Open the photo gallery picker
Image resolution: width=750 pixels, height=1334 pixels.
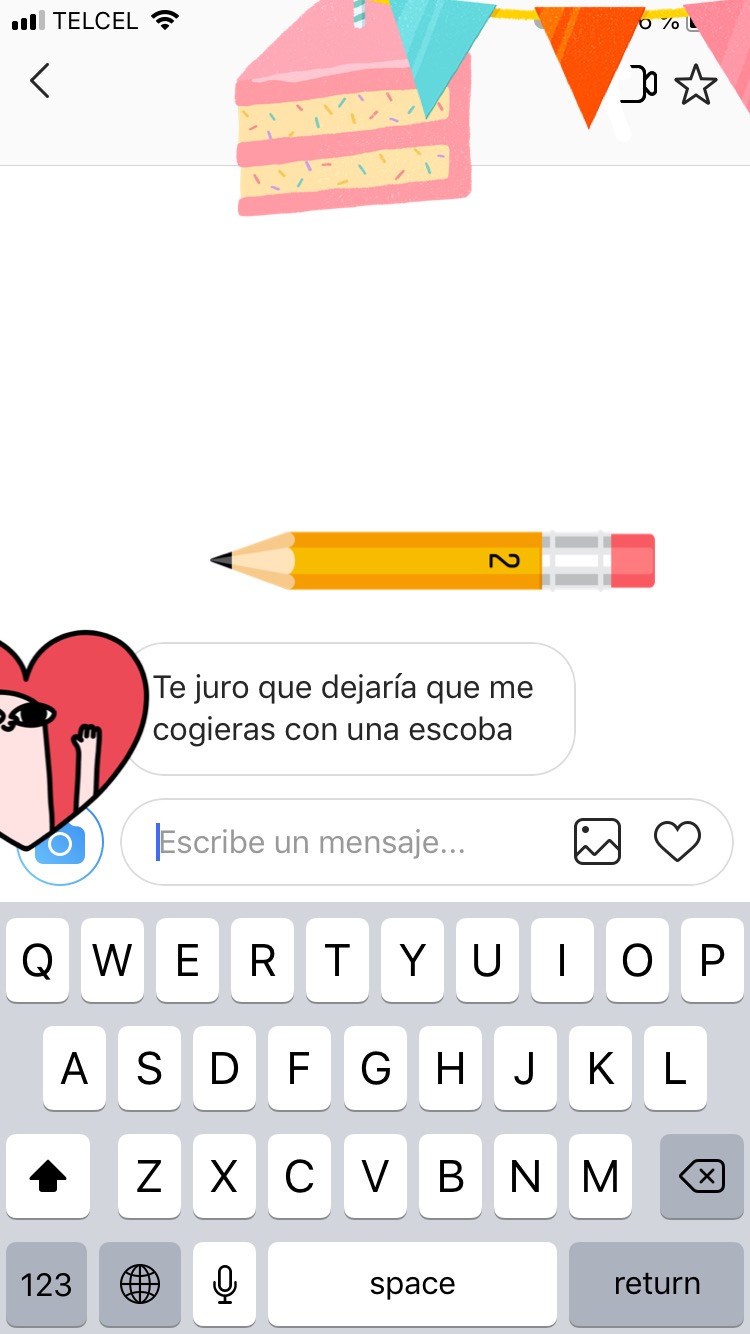(x=597, y=842)
